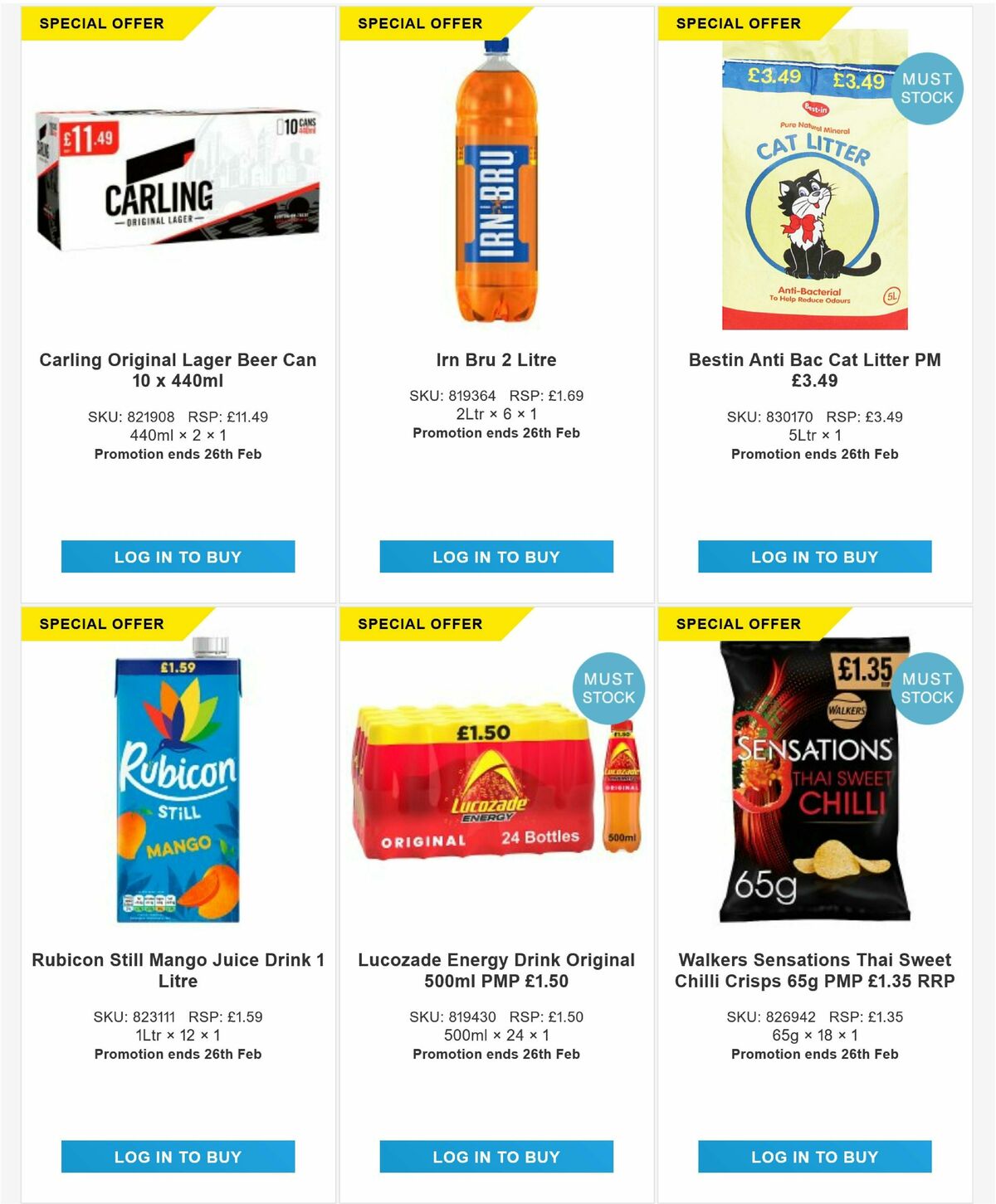Click LOG IN TO BUY under Walkers Sensations crisps
The image size is (996, 1204).
[x=816, y=1156]
